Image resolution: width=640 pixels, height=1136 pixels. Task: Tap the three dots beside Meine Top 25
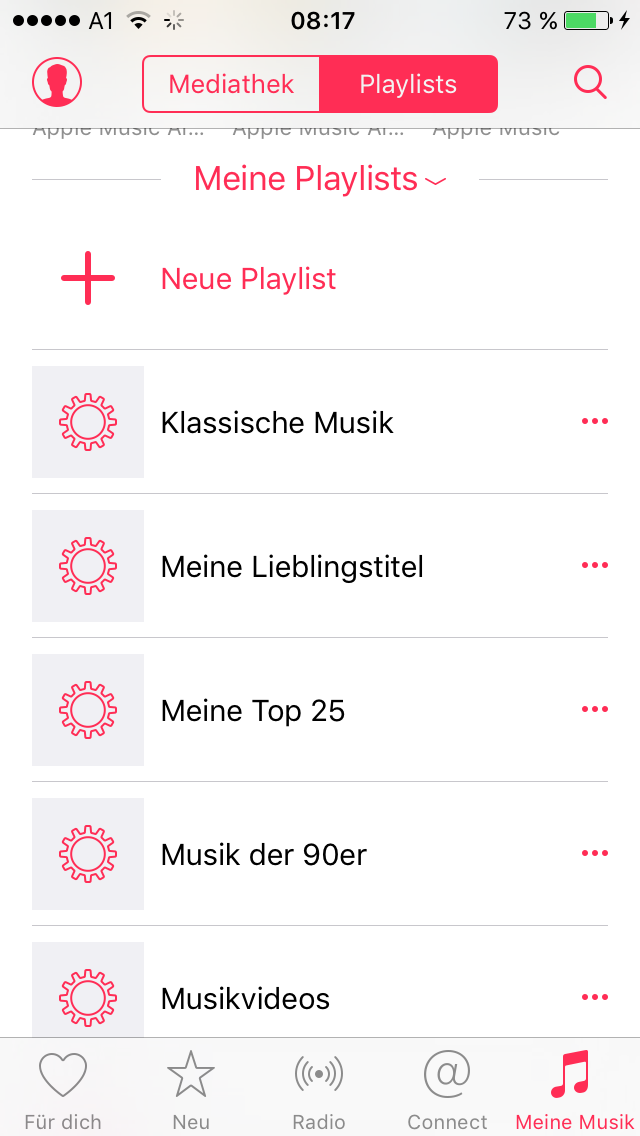pos(594,710)
